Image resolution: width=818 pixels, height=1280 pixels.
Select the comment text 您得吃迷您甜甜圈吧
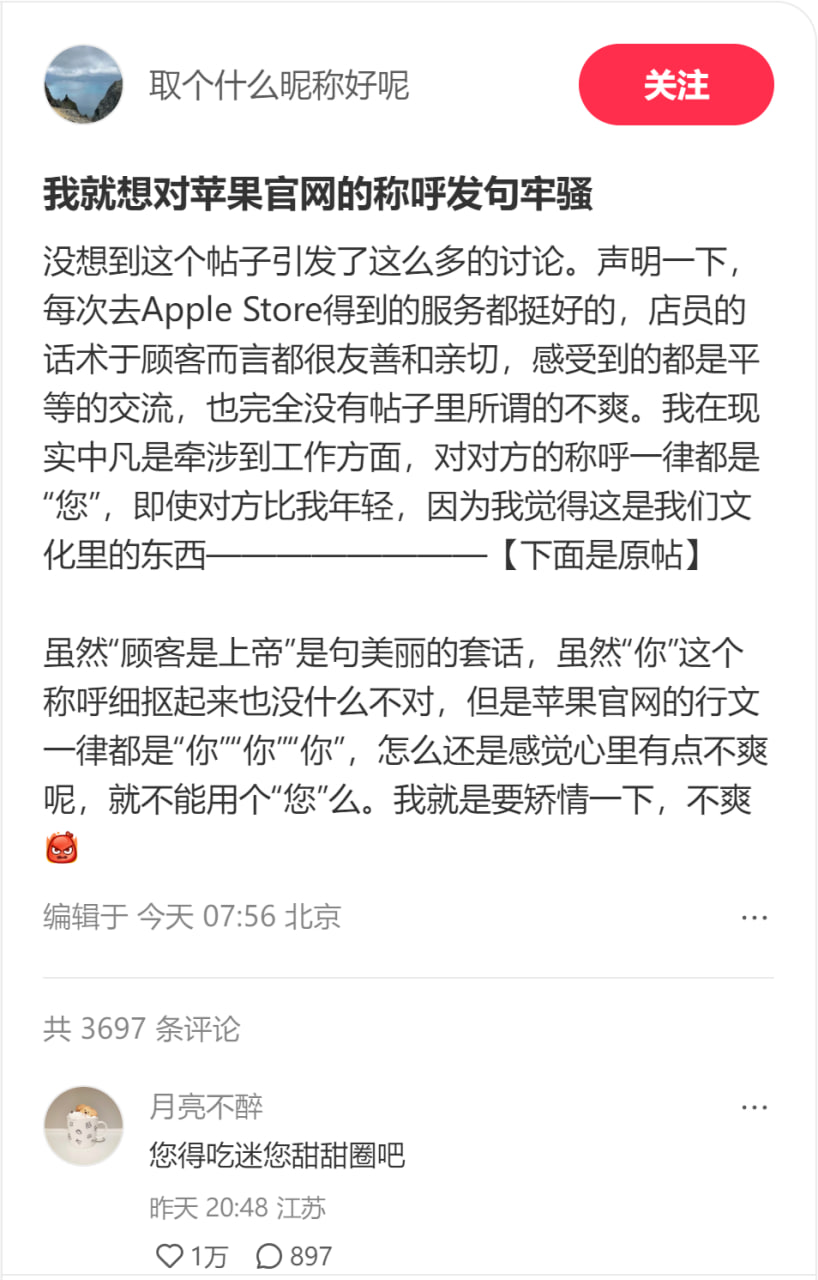pyautogui.click(x=271, y=1155)
